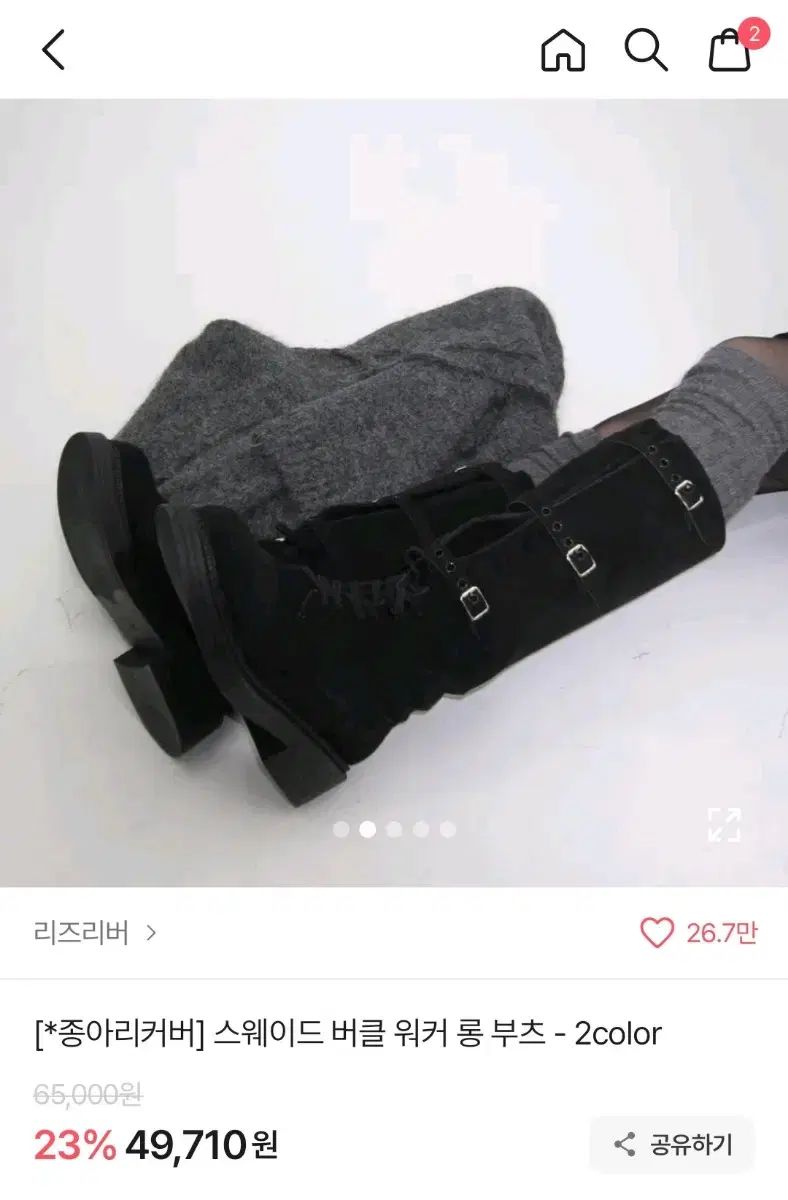Viewport: 788px width, 1200px height.
Task: Open the search magnifier
Action: click(646, 49)
